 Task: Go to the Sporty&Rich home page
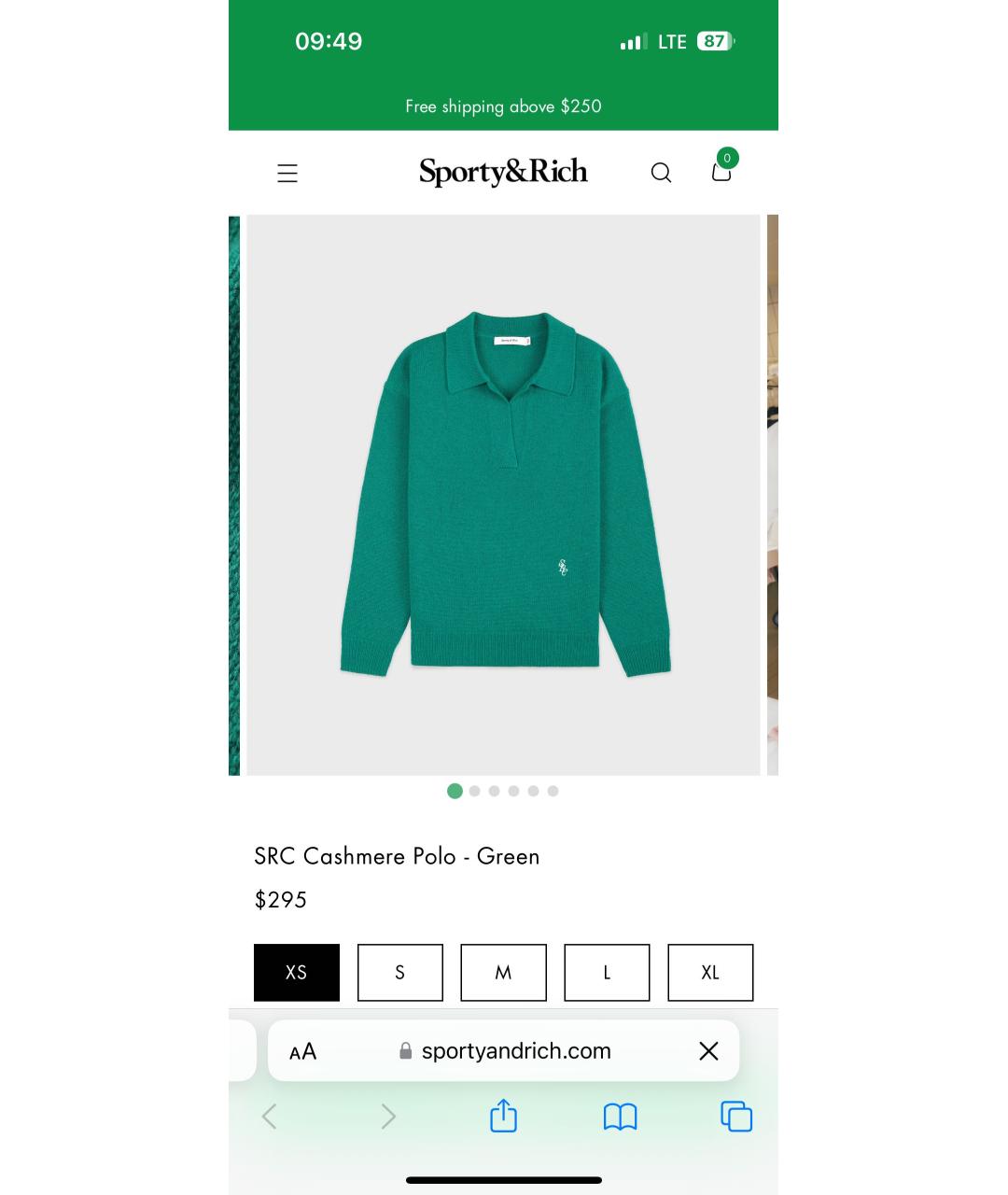click(503, 172)
